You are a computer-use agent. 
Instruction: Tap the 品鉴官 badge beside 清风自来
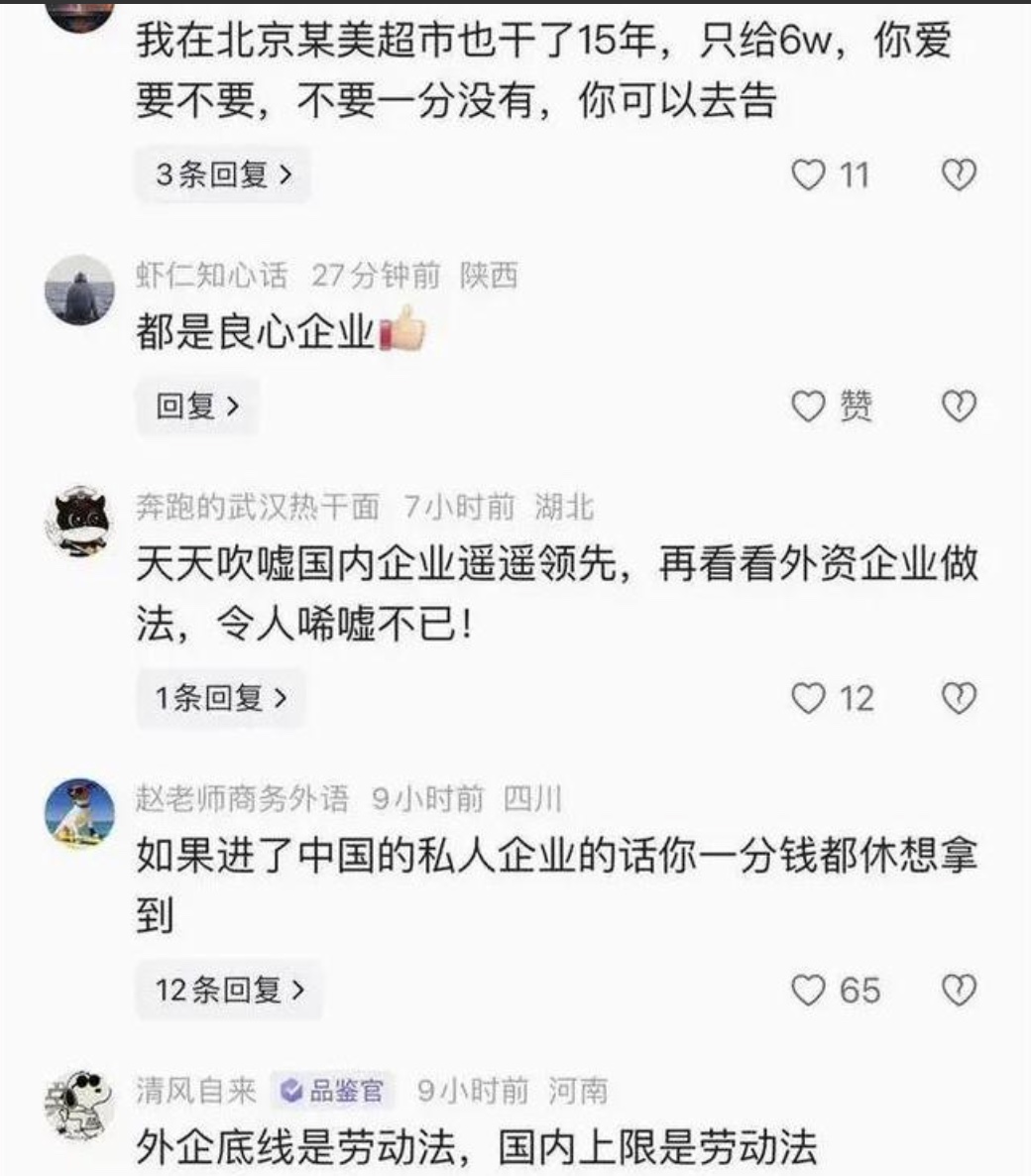332,1092
